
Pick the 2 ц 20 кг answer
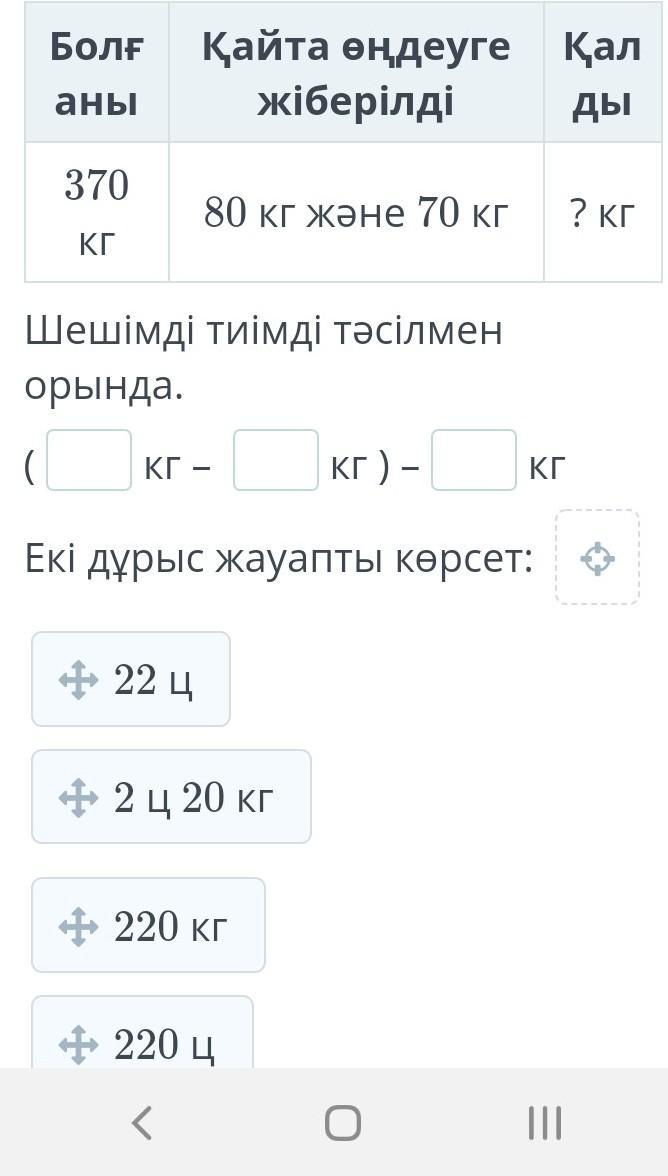171,796
